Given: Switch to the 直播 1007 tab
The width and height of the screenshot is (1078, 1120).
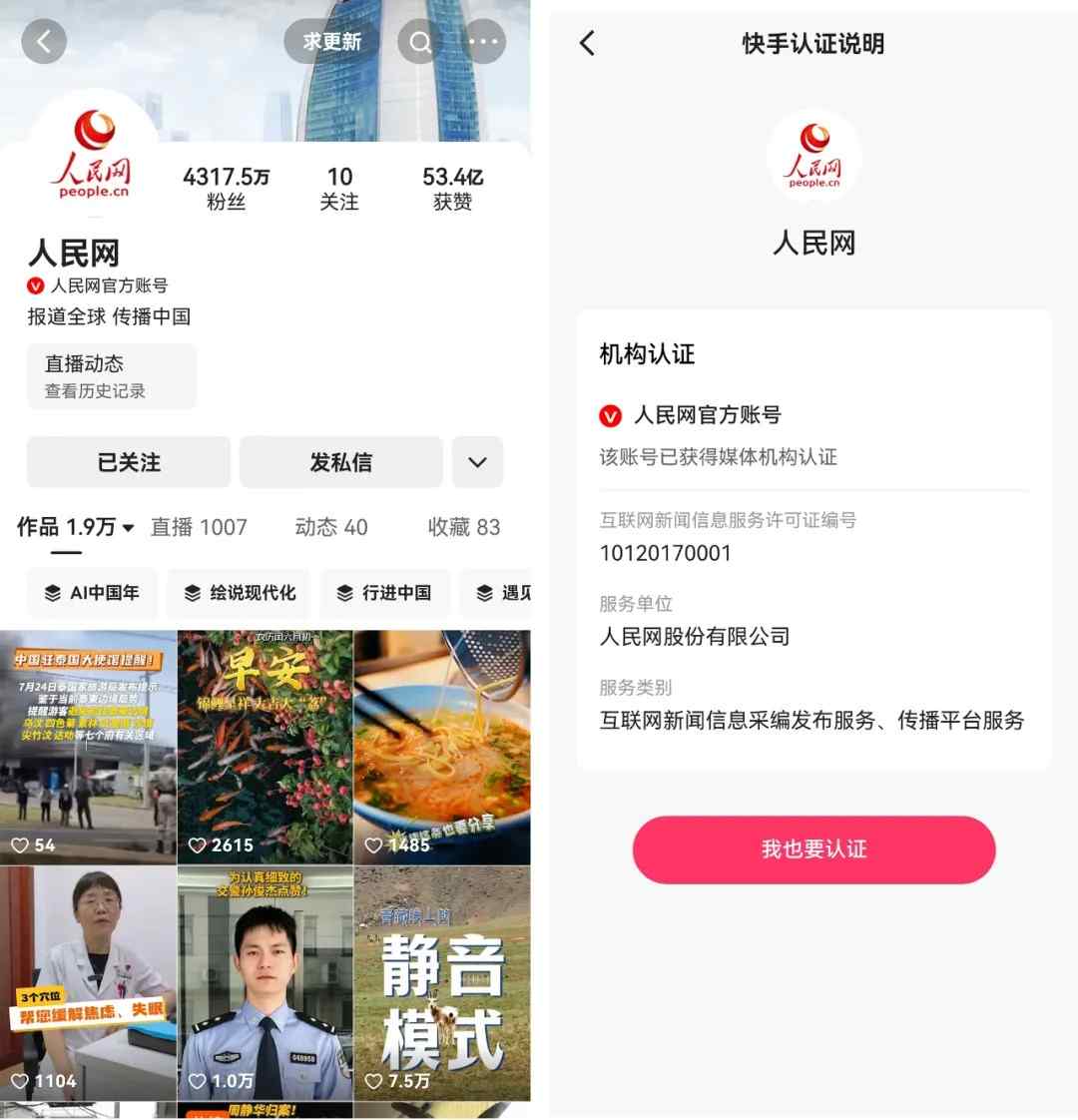Looking at the screenshot, I should [200, 527].
